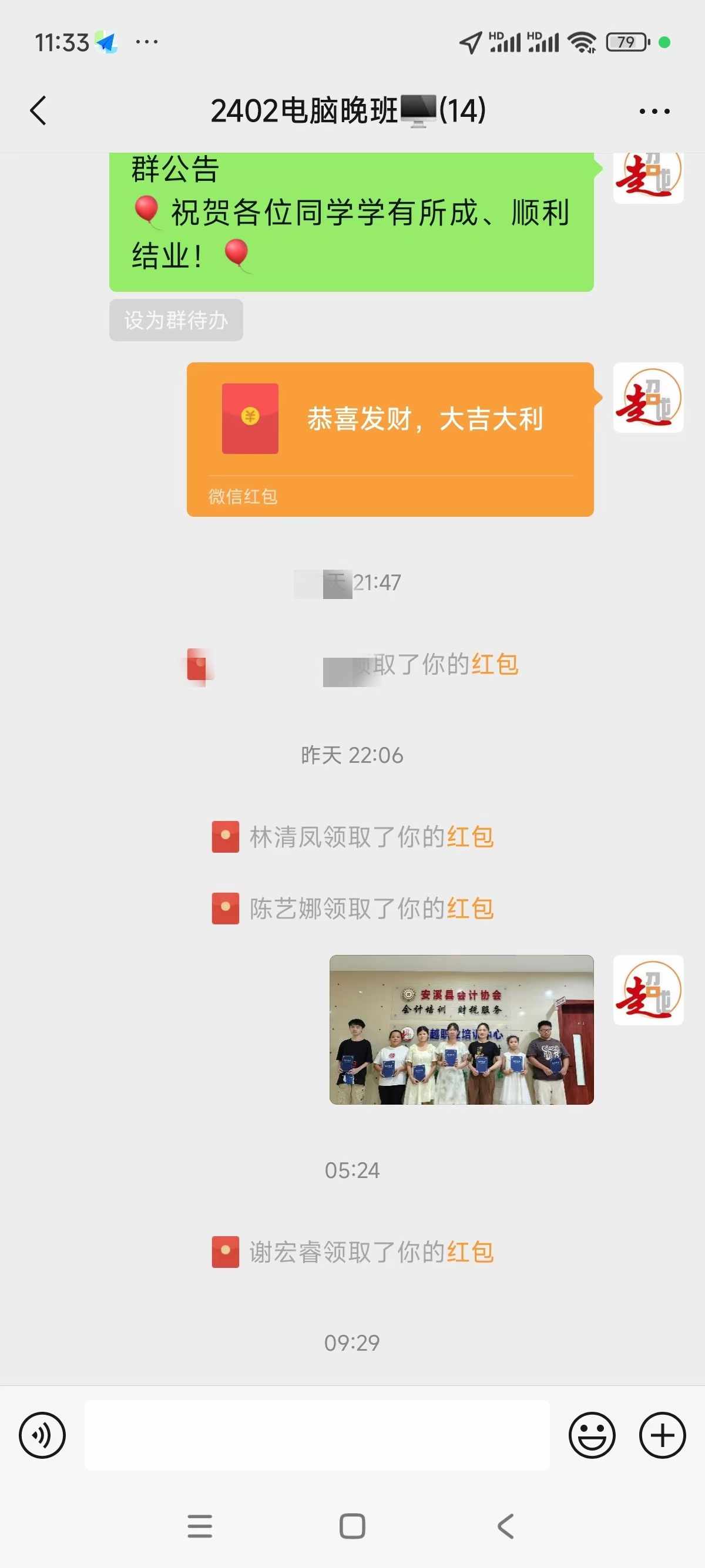Screen dimensions: 705x1568
Task: Open 红包 link in 林清凤's notice
Action: click(470, 837)
